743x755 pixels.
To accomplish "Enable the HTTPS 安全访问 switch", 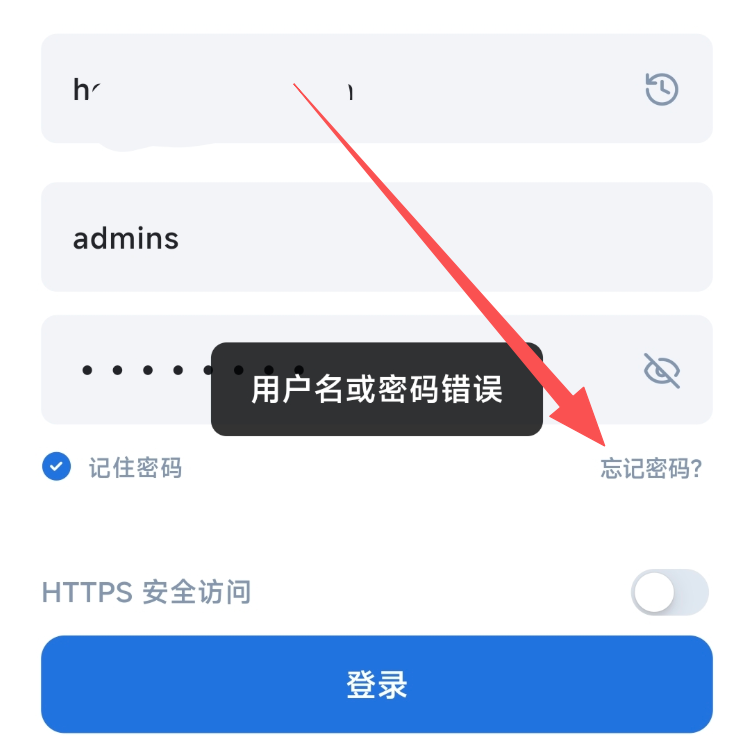I will coord(669,593).
